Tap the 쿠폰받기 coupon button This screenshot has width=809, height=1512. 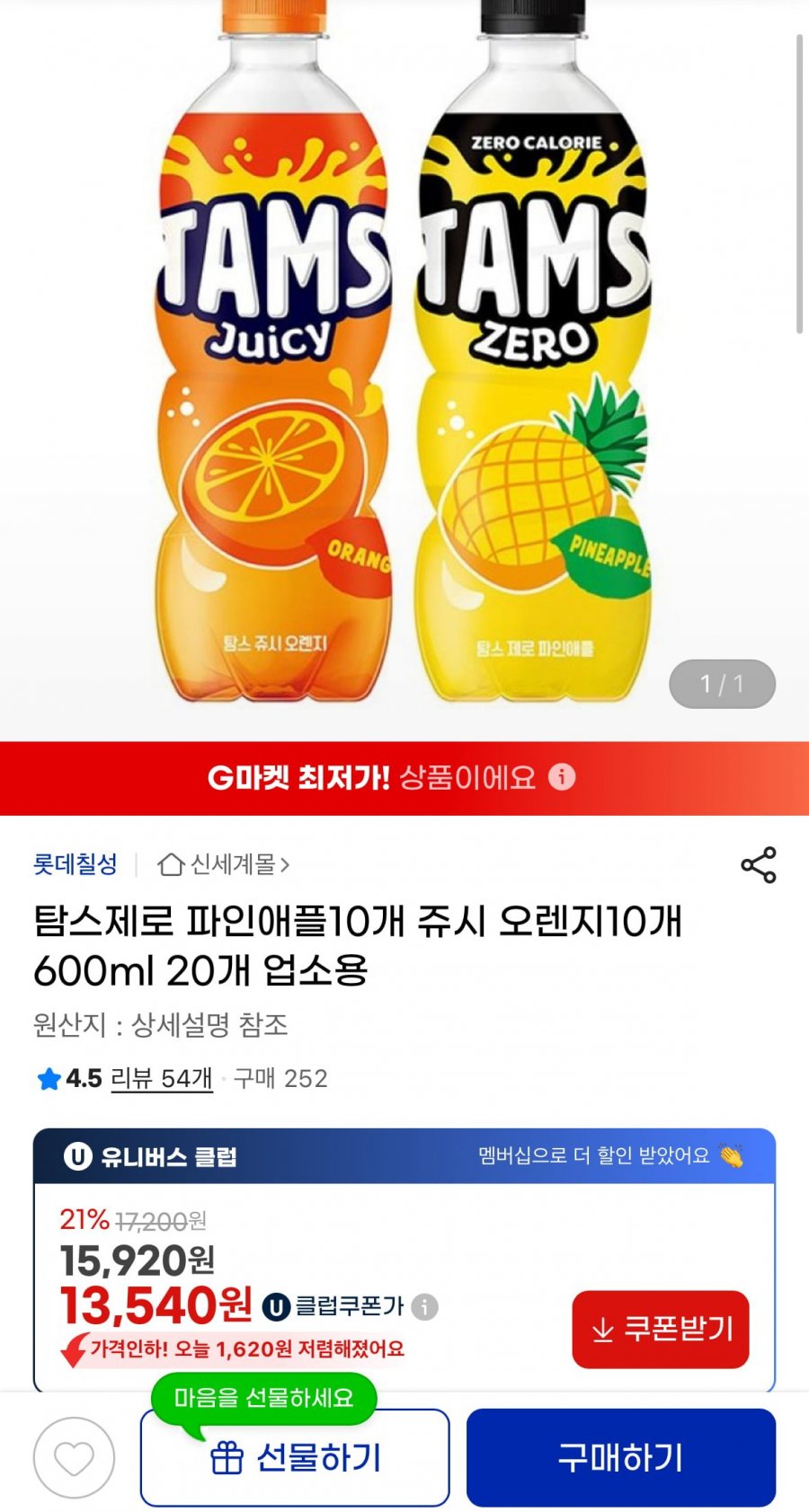660,1331
